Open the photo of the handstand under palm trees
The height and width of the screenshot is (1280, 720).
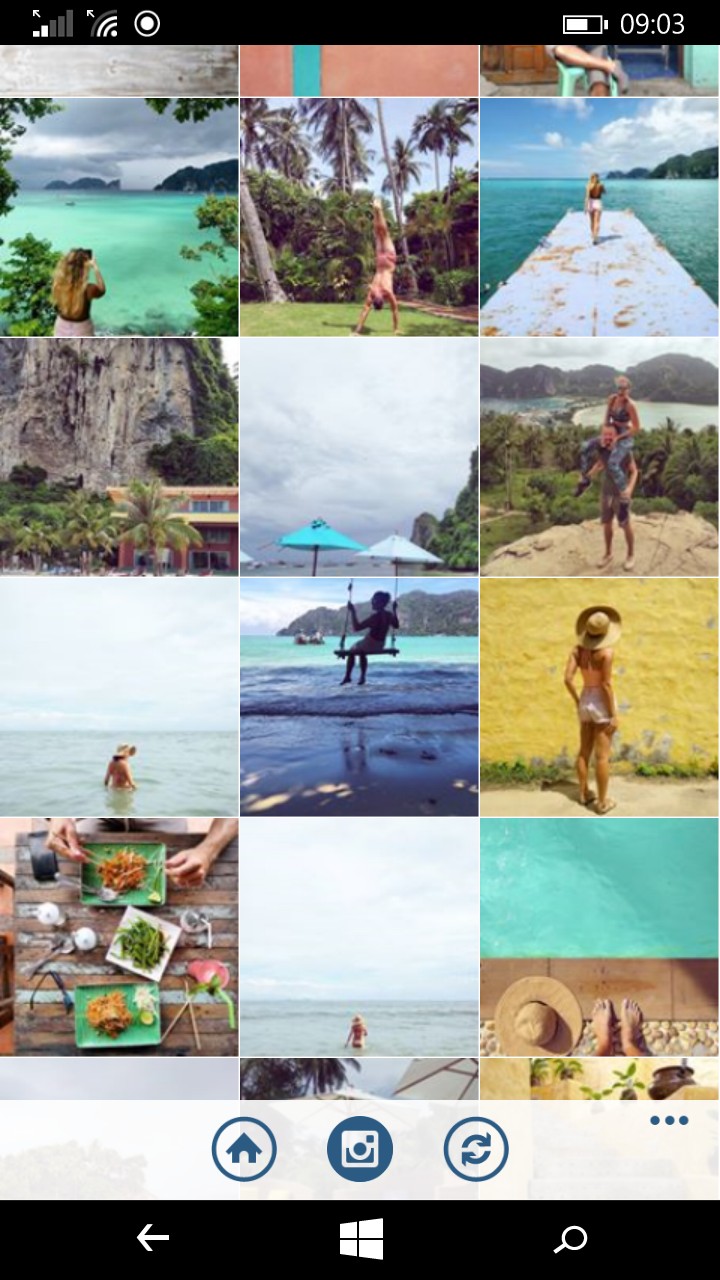[x=359, y=217]
